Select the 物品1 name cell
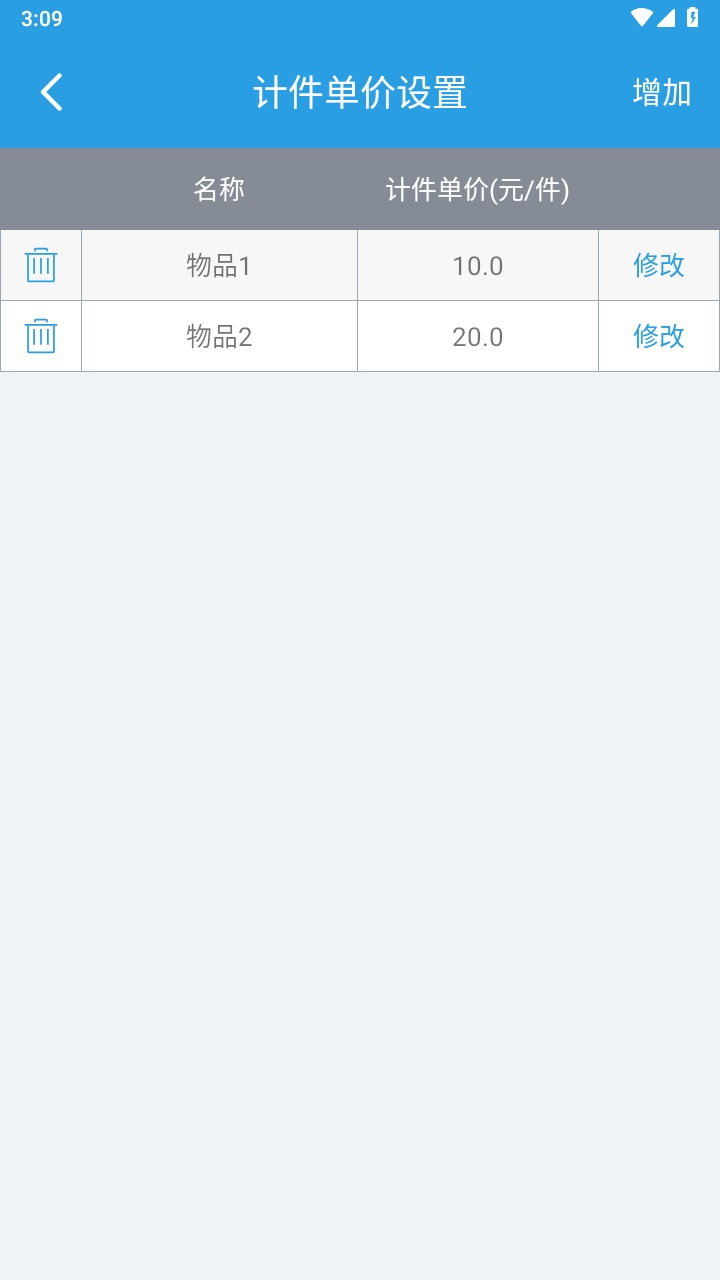 pyautogui.click(x=219, y=265)
